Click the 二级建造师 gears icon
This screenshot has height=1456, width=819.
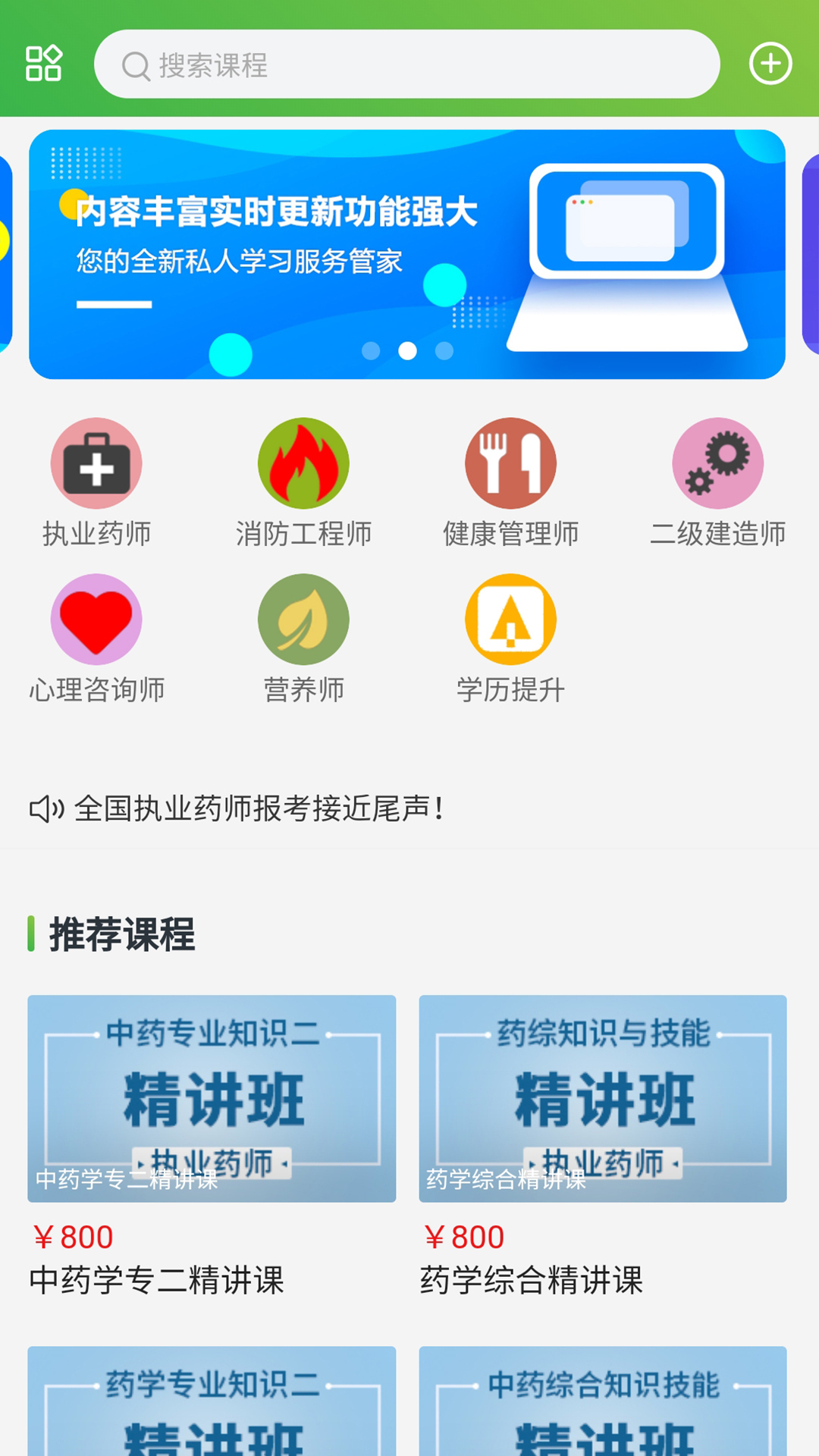point(718,463)
